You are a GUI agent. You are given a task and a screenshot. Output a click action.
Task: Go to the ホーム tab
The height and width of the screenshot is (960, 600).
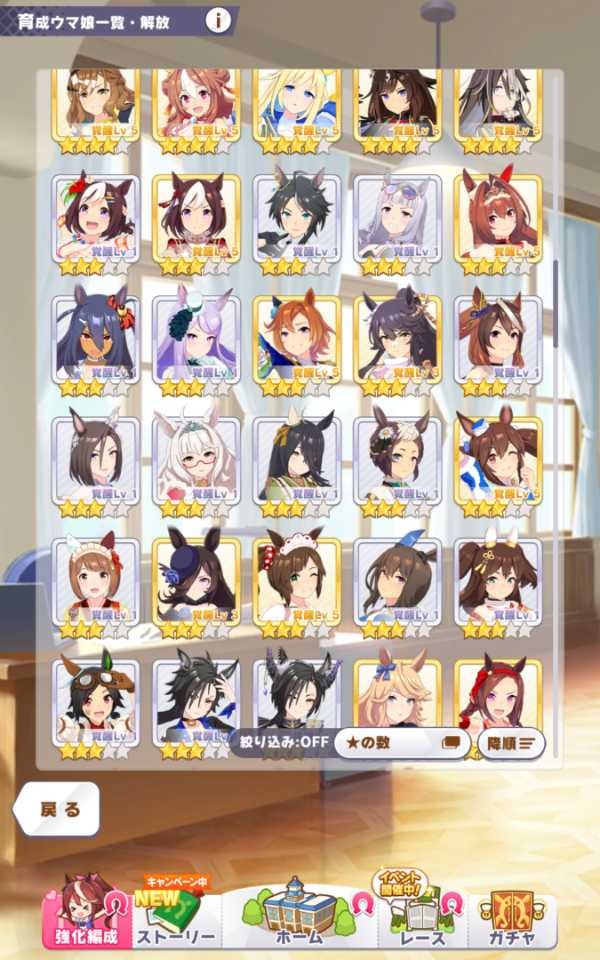(x=300, y=915)
